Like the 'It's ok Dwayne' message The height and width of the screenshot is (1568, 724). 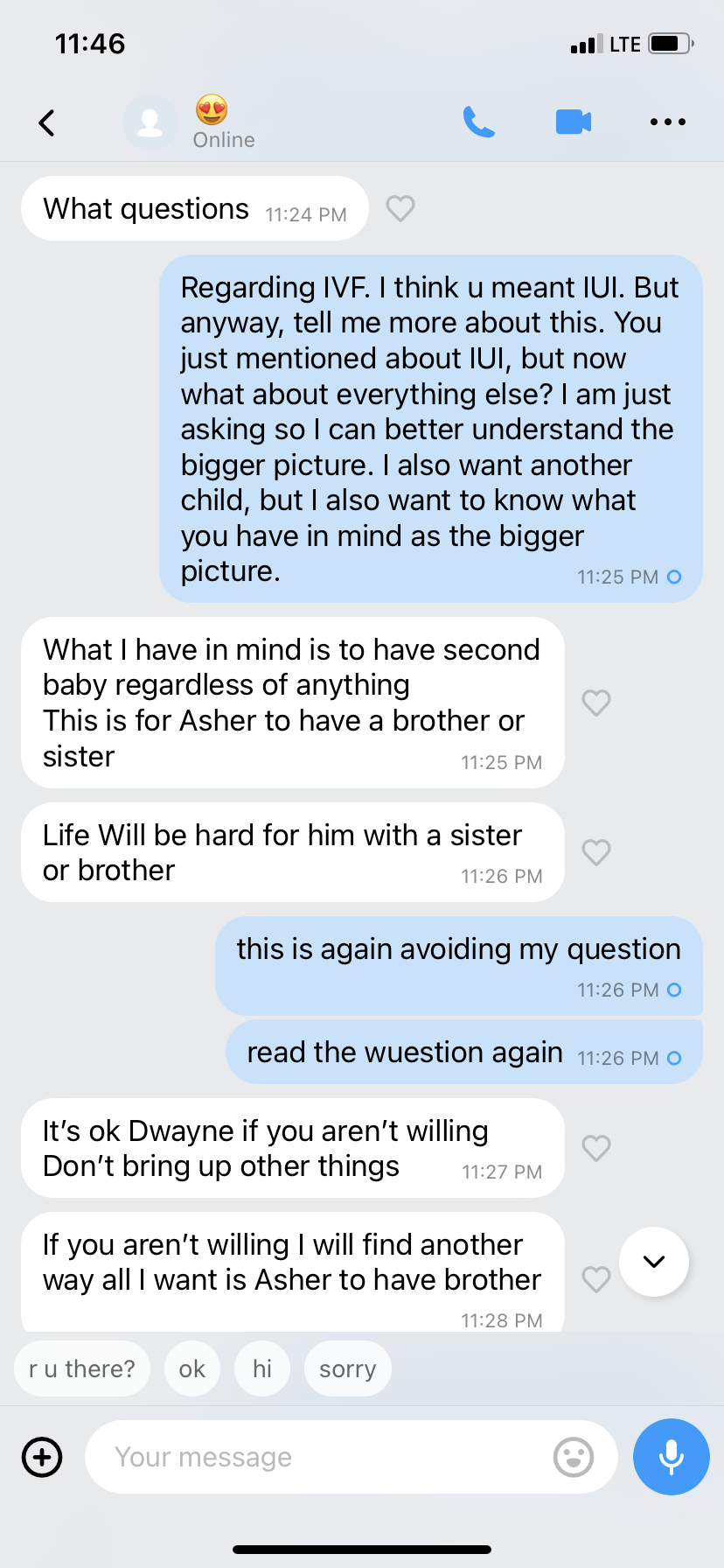596,1148
